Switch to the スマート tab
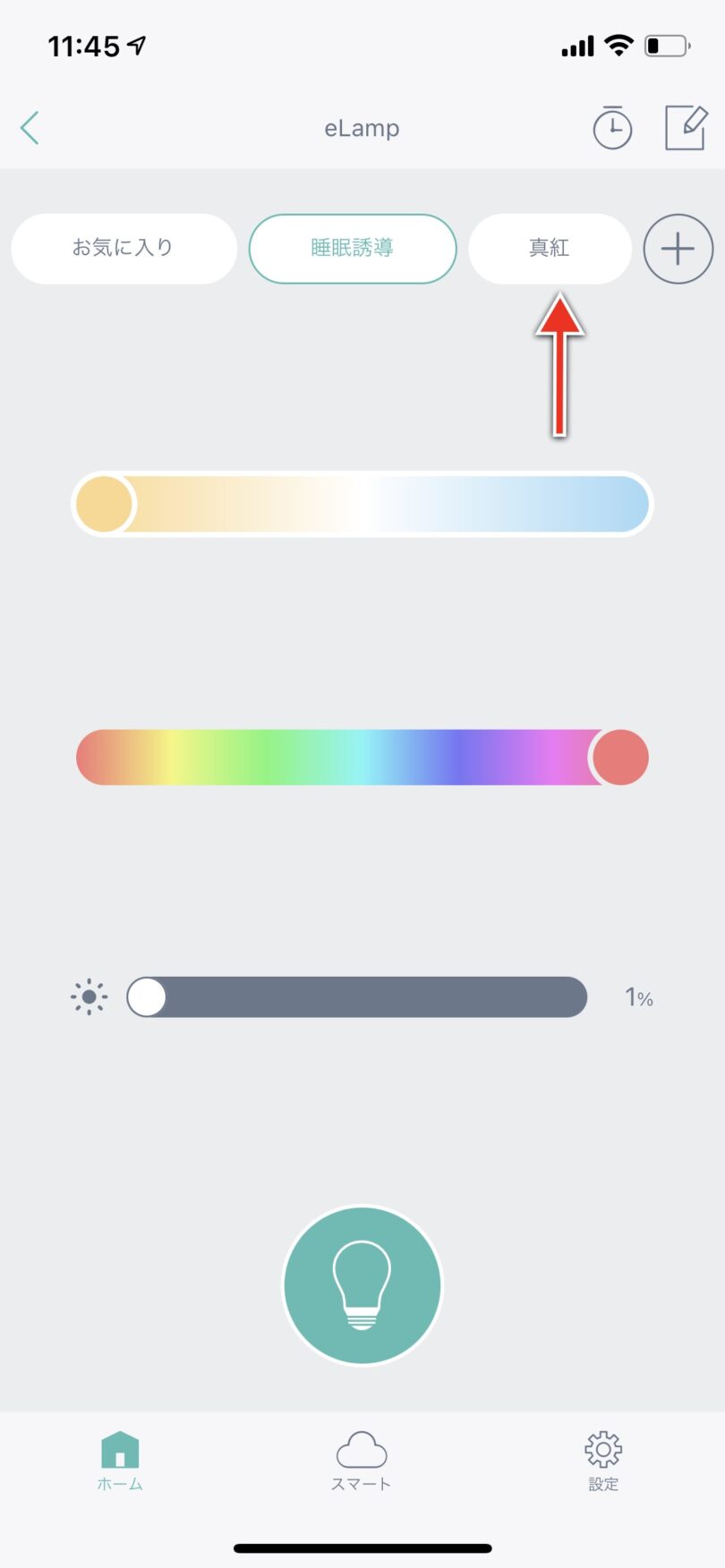 (x=362, y=1461)
